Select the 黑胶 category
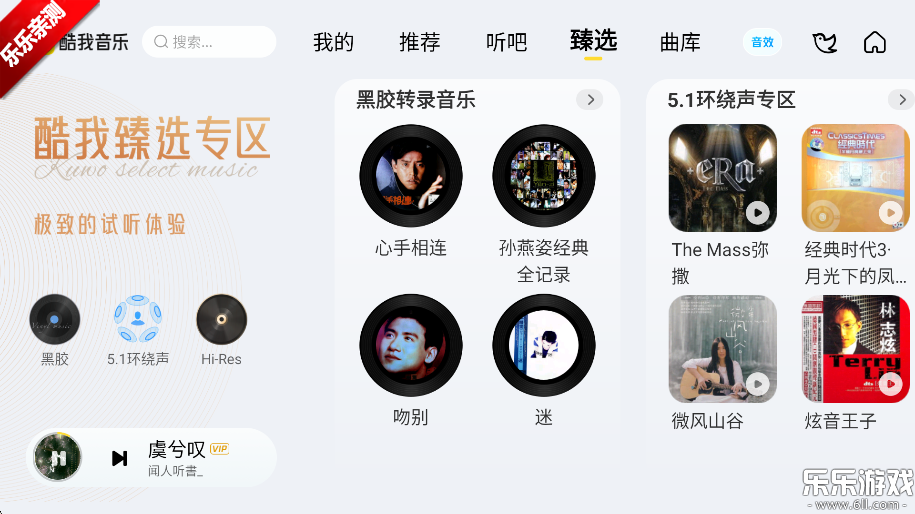 click(55, 320)
